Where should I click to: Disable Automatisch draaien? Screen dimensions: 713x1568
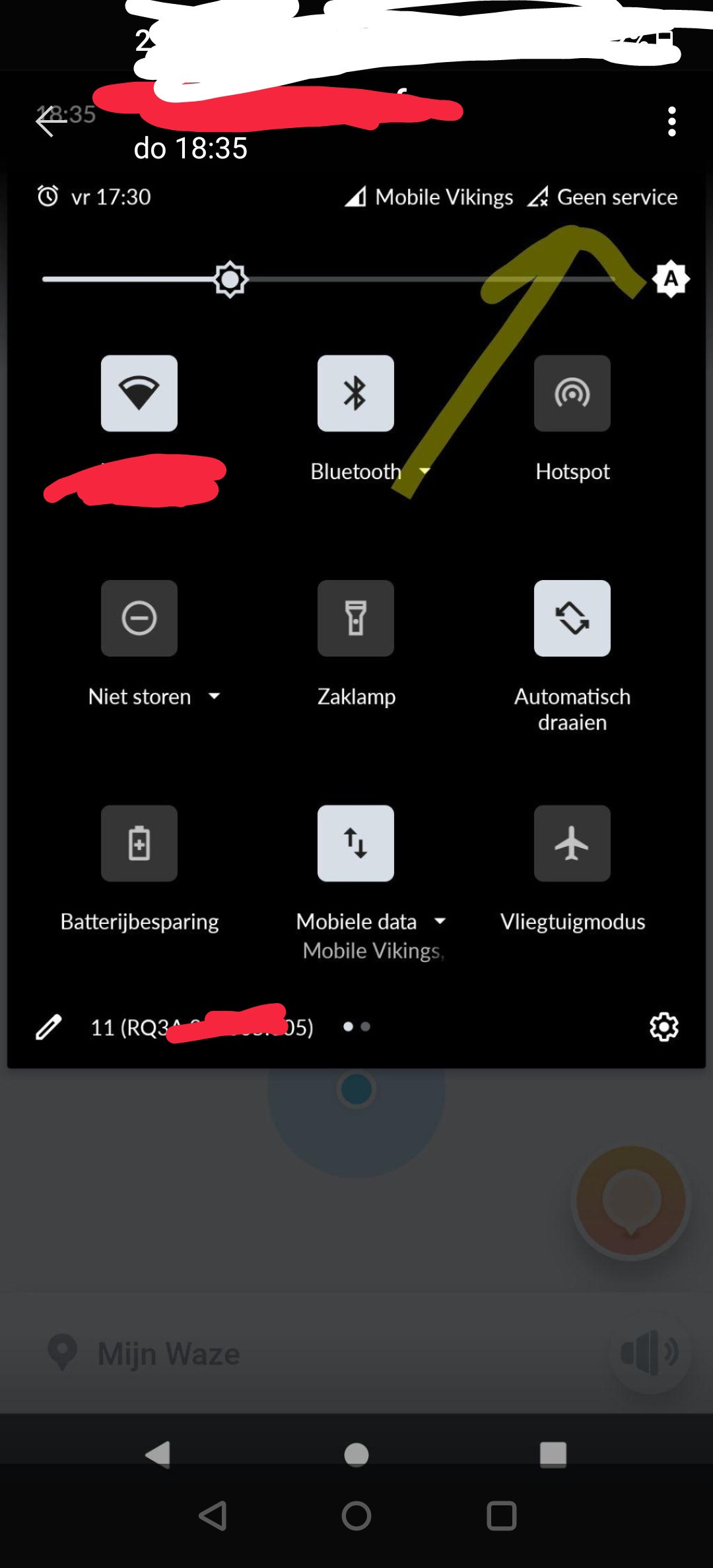pos(572,618)
